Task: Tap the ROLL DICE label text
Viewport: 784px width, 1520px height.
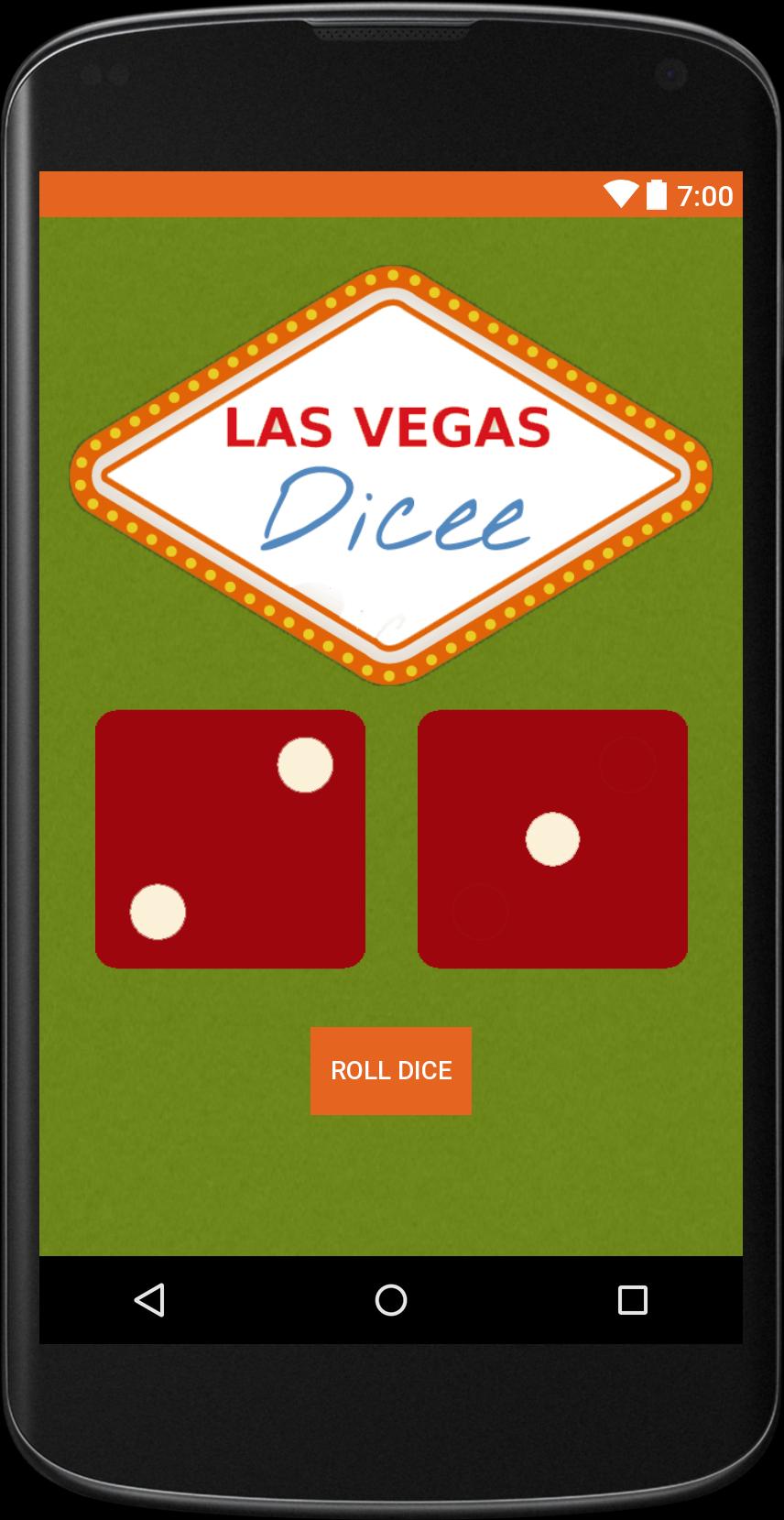Action: [391, 1070]
